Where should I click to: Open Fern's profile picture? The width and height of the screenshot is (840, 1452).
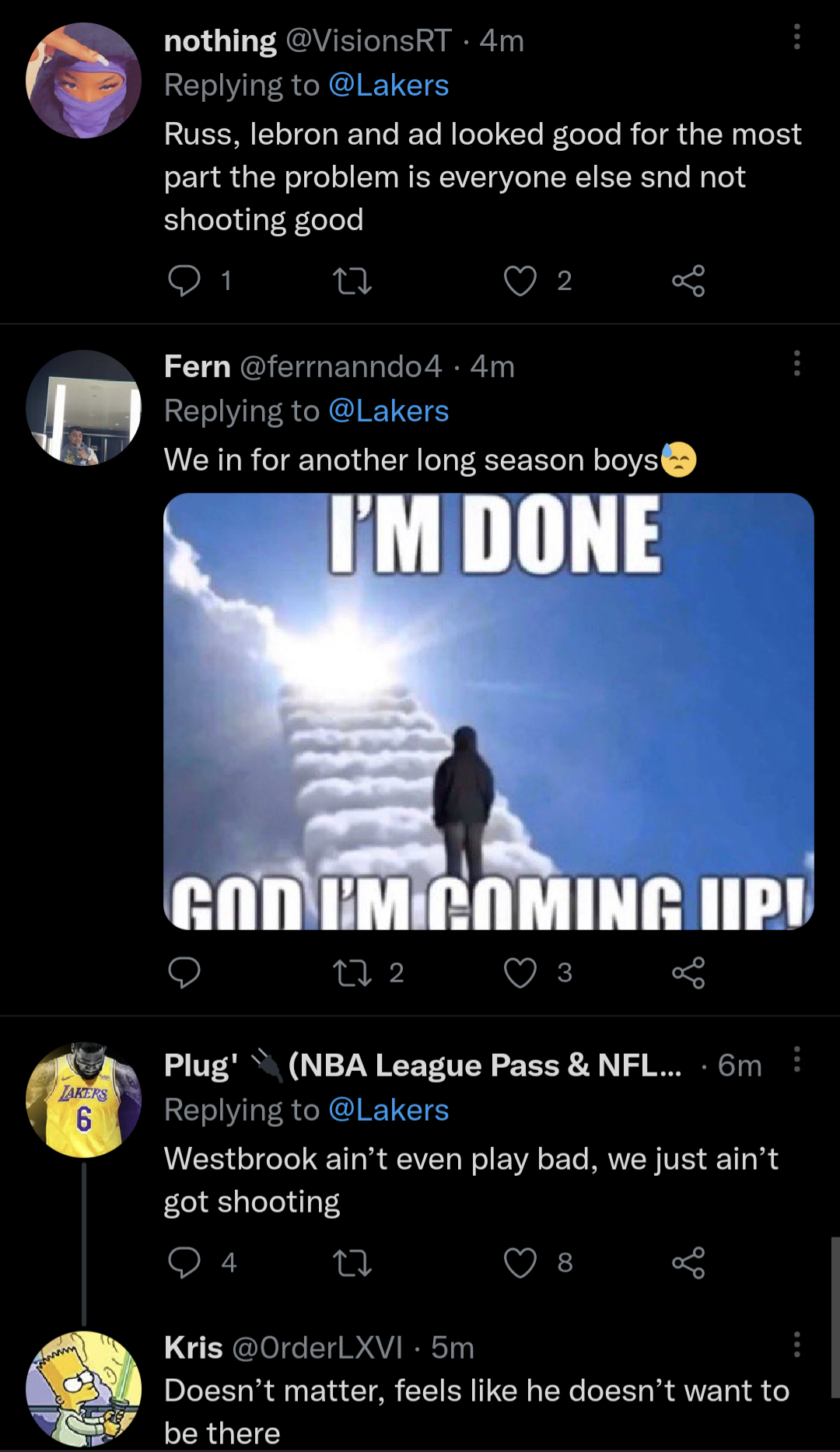83,408
